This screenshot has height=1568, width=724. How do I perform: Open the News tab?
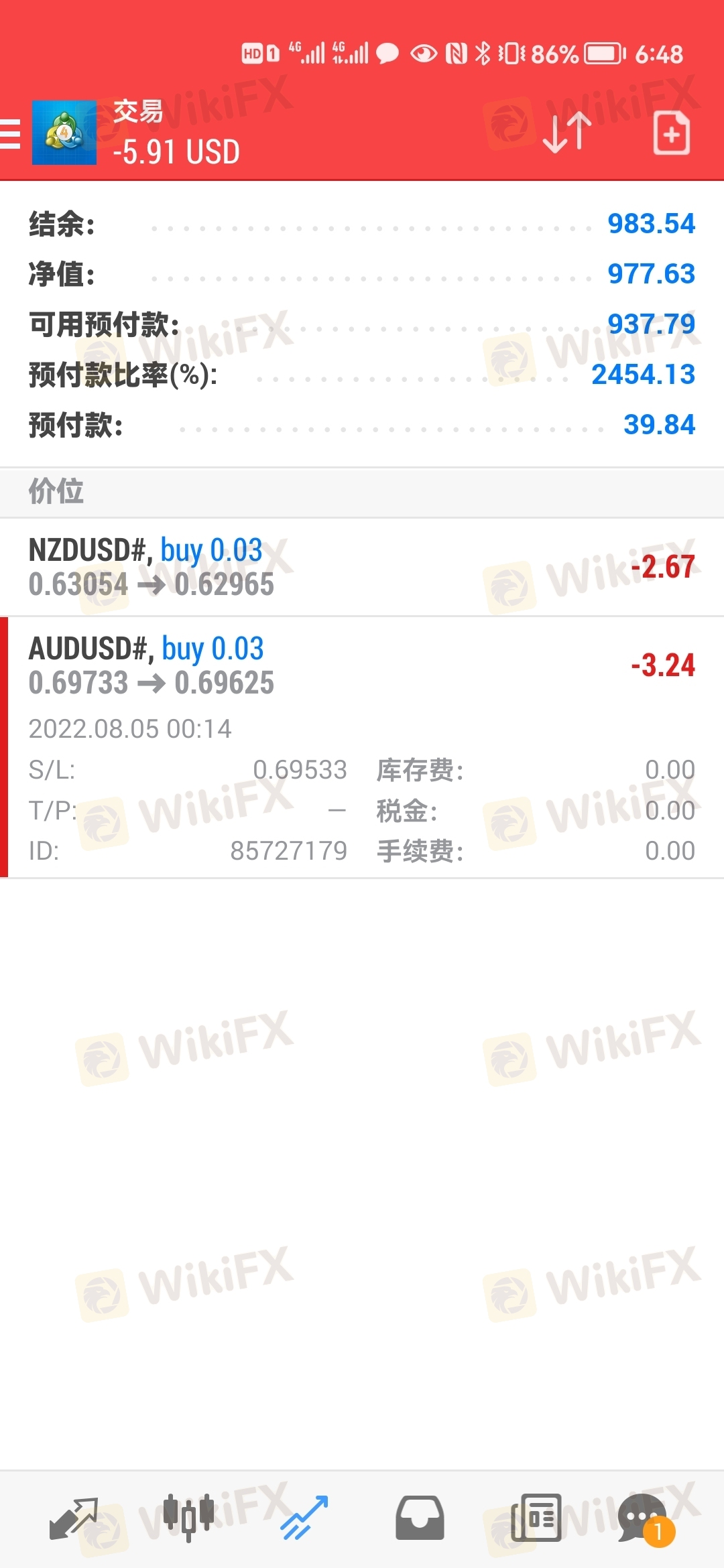coord(536,1518)
